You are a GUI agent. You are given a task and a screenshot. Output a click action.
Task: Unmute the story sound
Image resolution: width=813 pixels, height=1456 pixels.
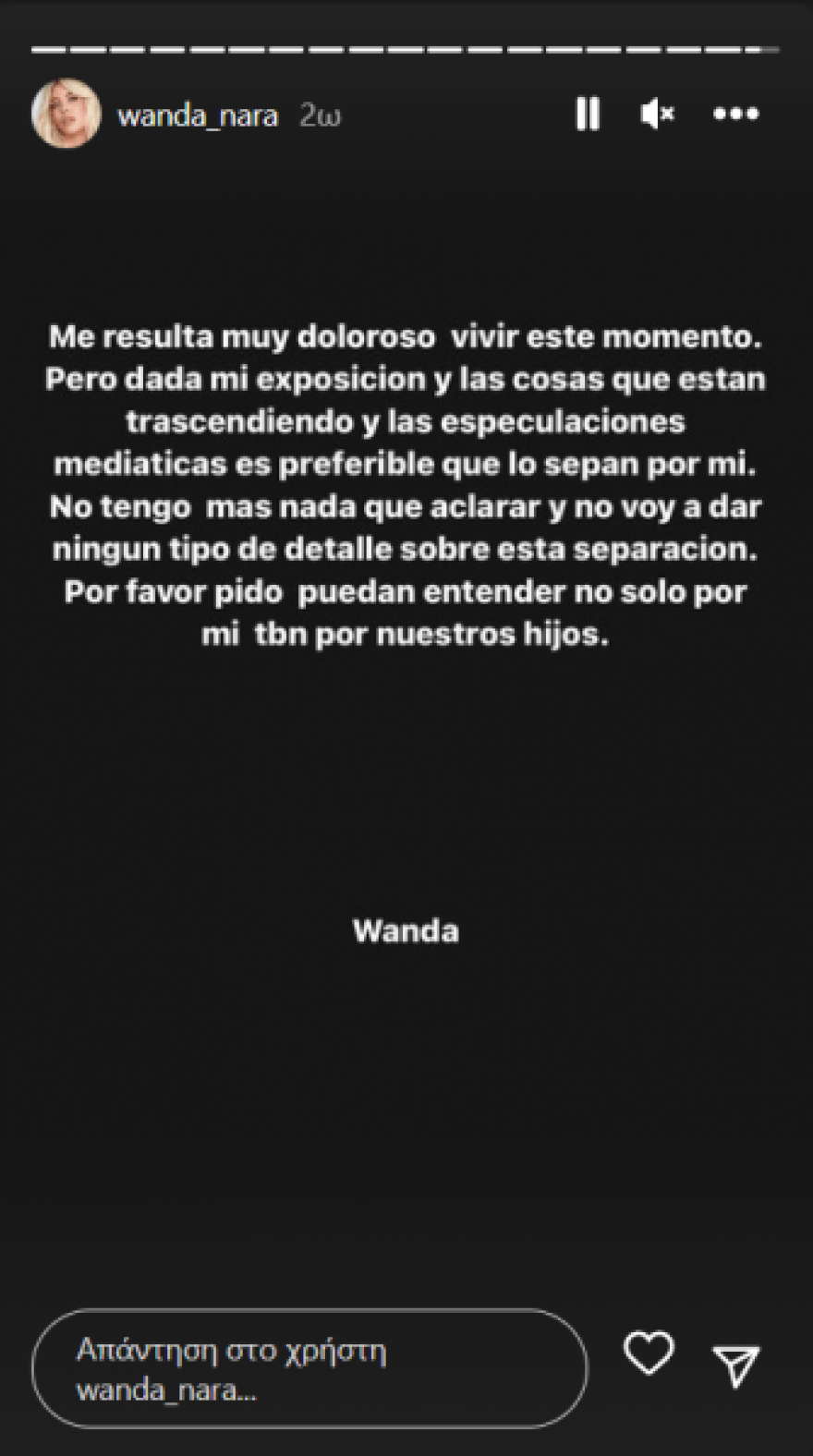tap(657, 114)
